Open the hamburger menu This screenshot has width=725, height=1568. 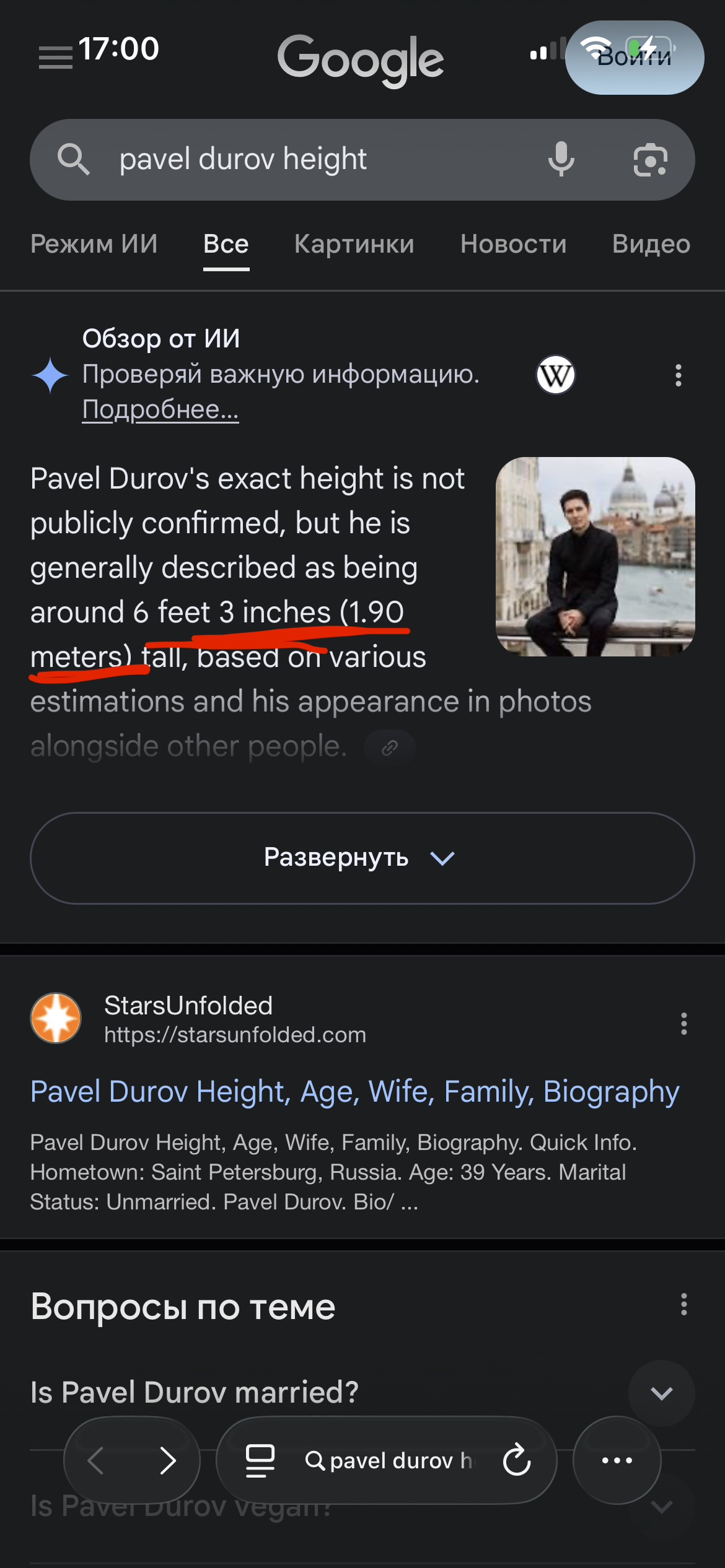(x=55, y=58)
